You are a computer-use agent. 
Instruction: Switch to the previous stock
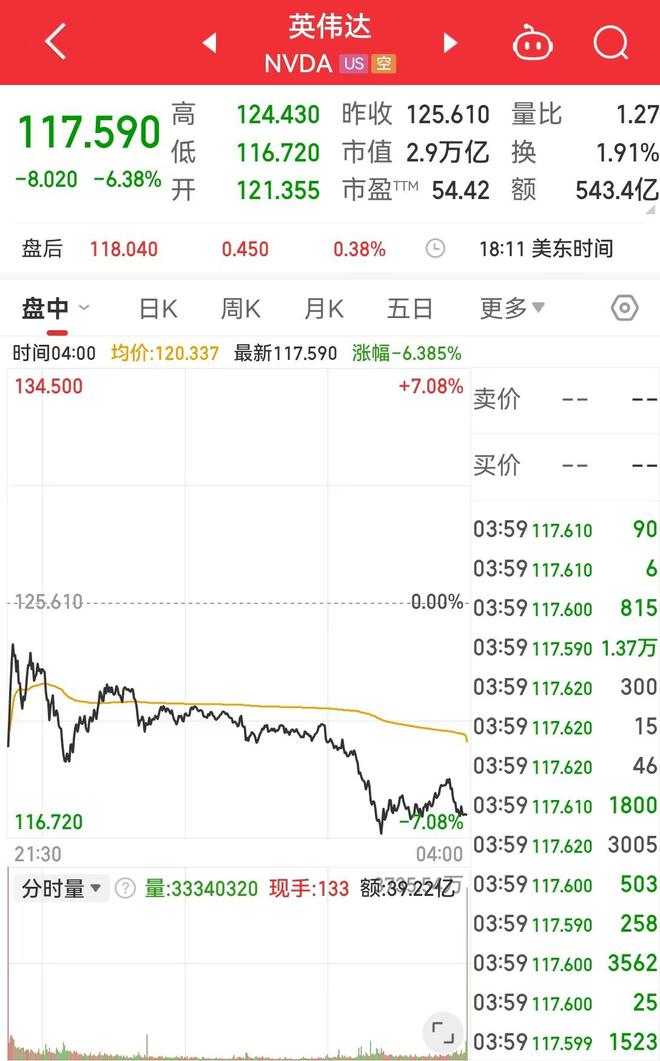tap(210, 43)
